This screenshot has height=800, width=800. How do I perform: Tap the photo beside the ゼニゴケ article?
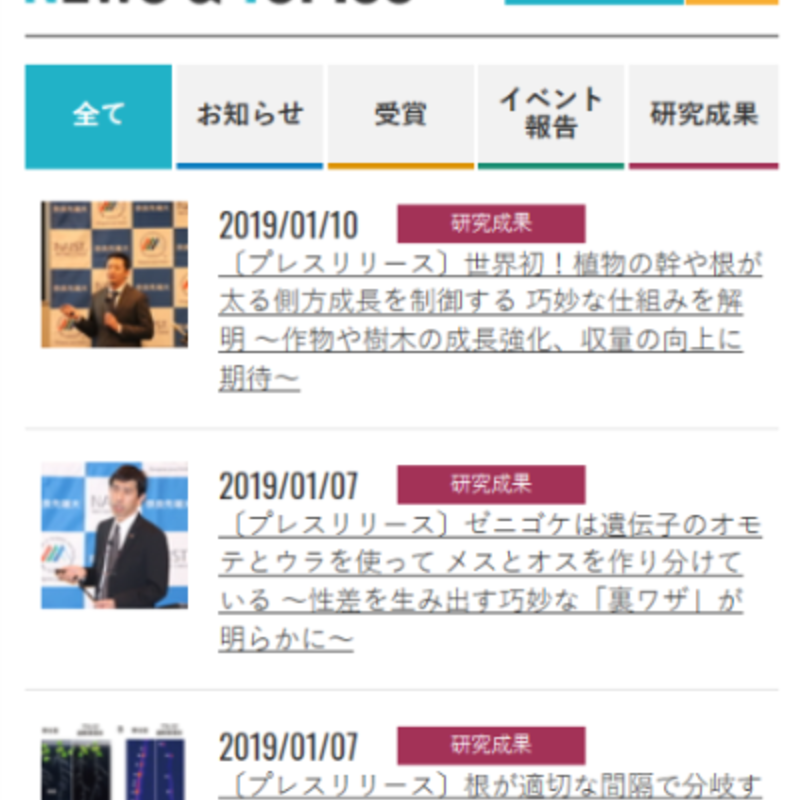(113, 536)
